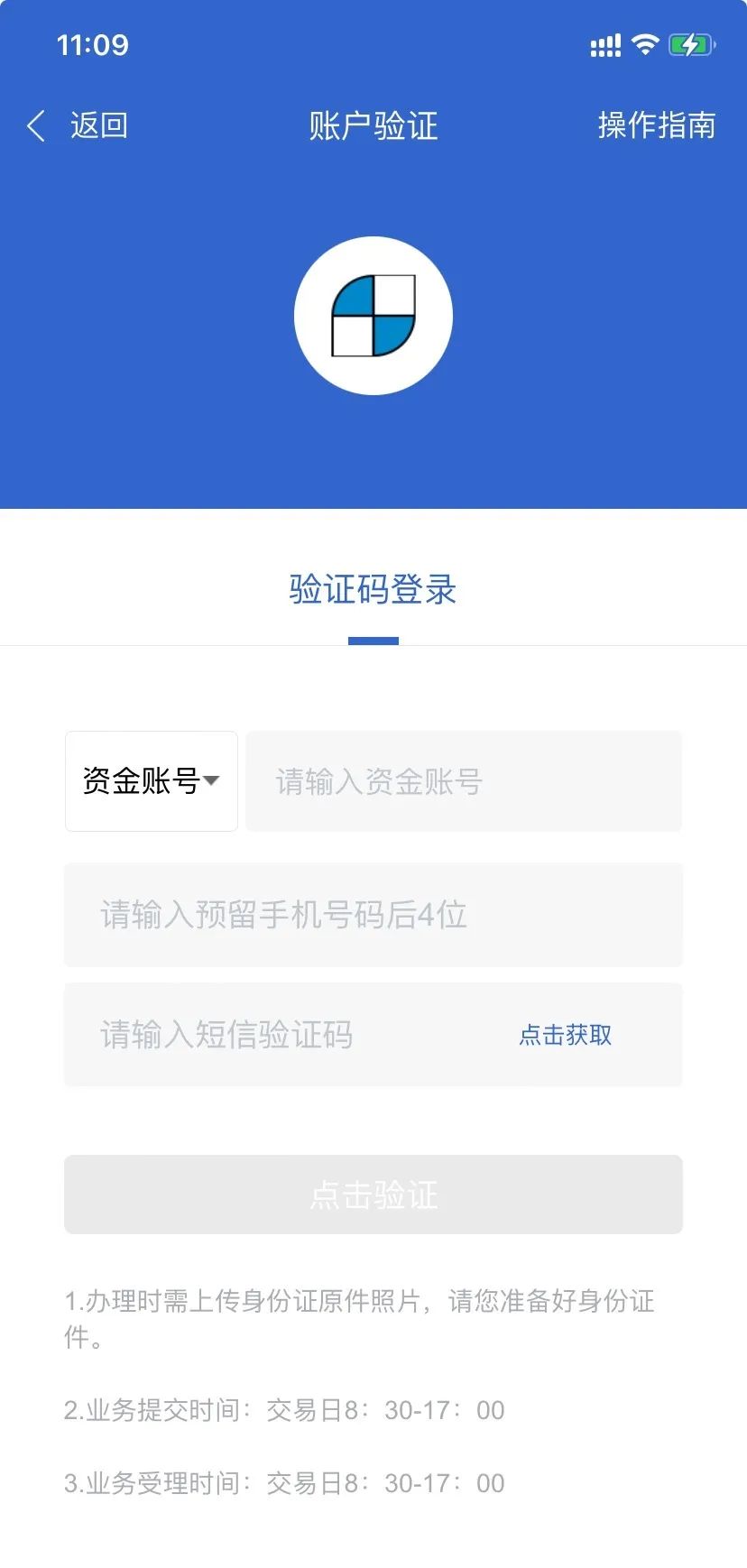Open the 操作指南 guide
This screenshot has width=747, height=1568.
[x=656, y=125]
